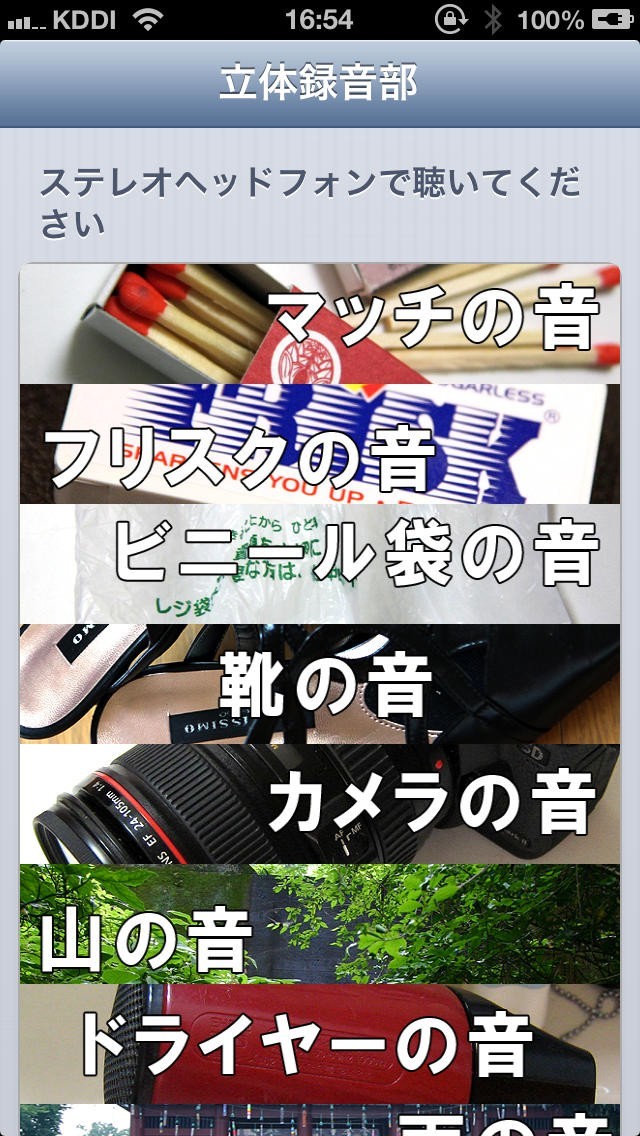Select the フリスクの音 item
This screenshot has width=640, height=1136.
tap(320, 444)
